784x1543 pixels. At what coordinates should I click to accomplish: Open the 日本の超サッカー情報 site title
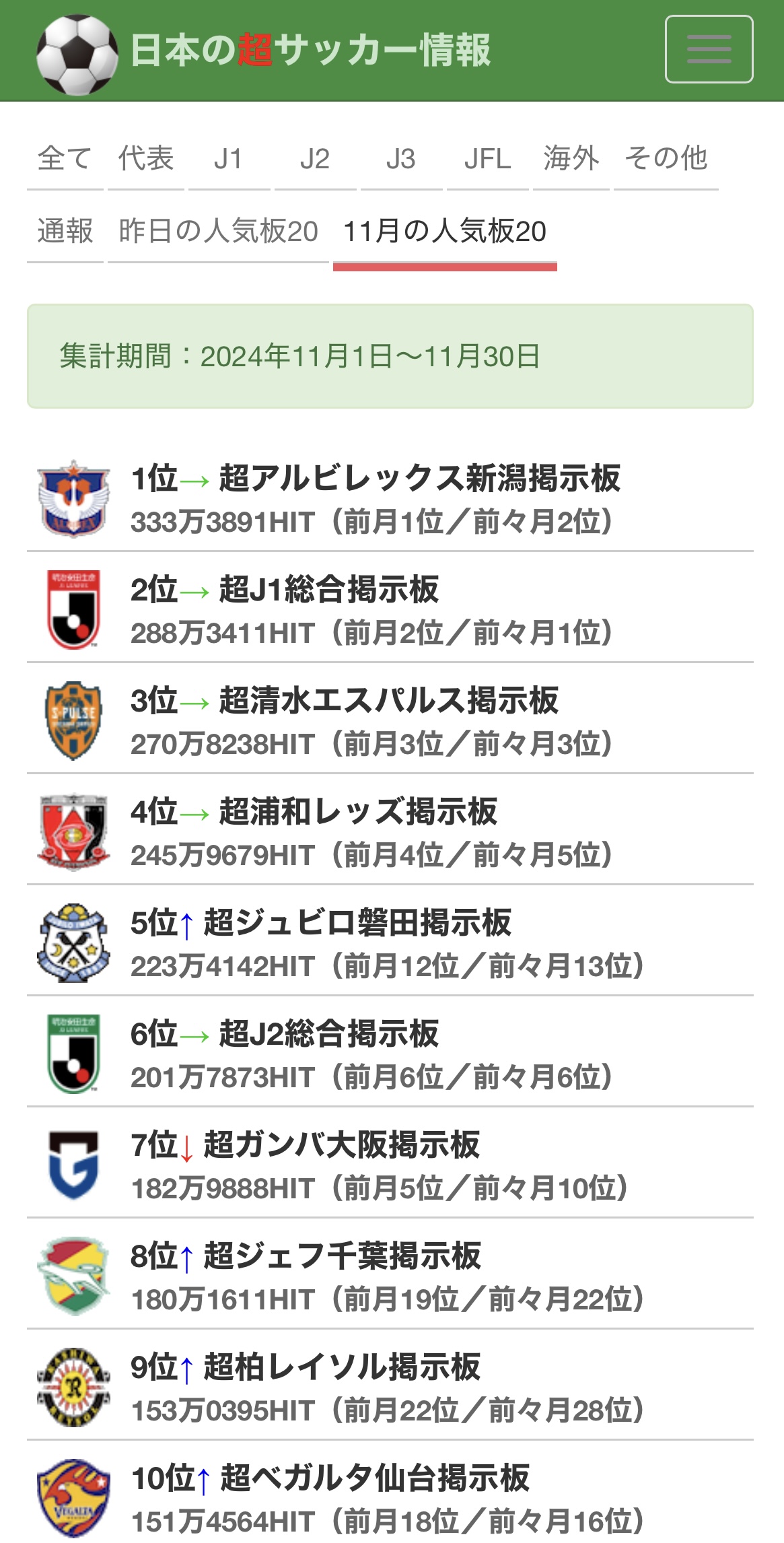pos(310,50)
